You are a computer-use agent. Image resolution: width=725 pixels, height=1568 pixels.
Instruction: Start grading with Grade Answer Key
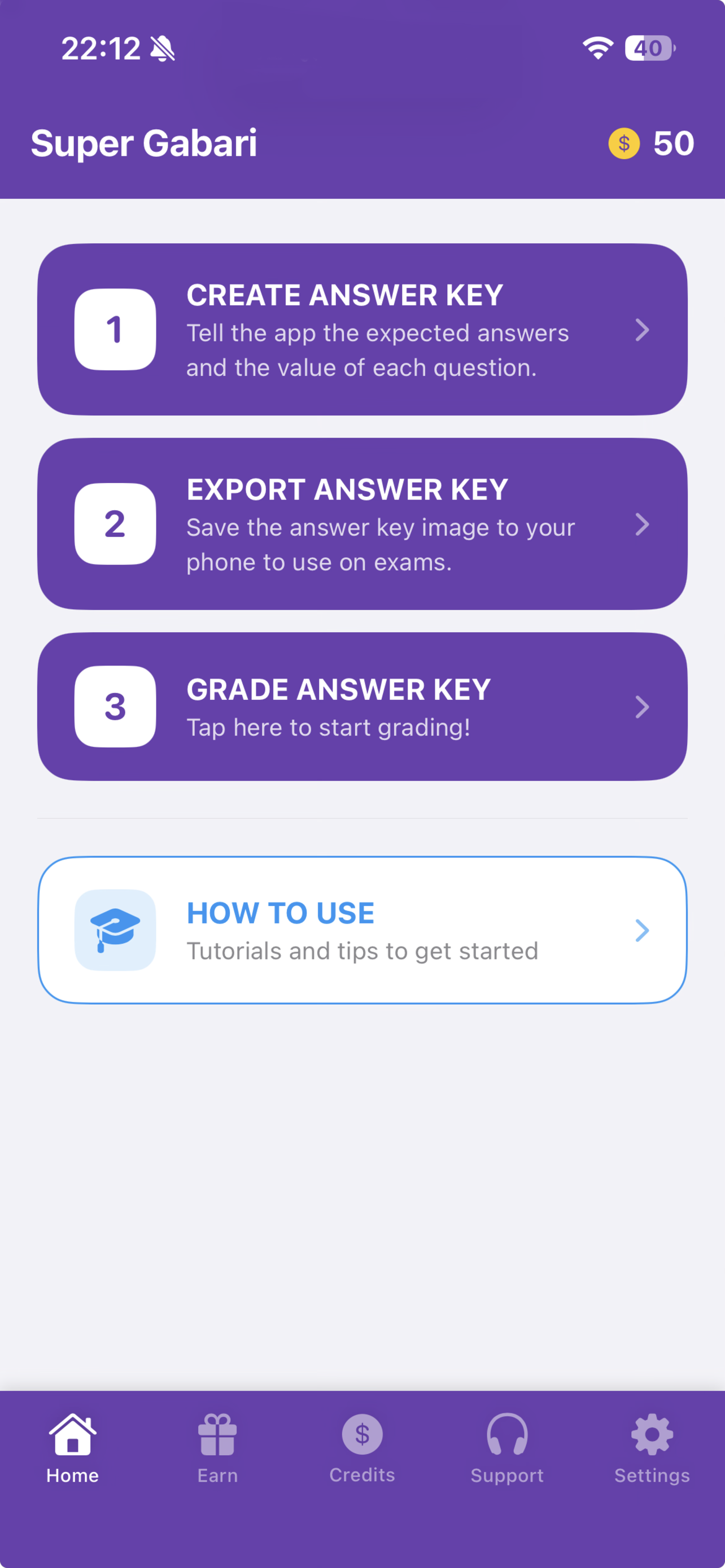[x=362, y=706]
